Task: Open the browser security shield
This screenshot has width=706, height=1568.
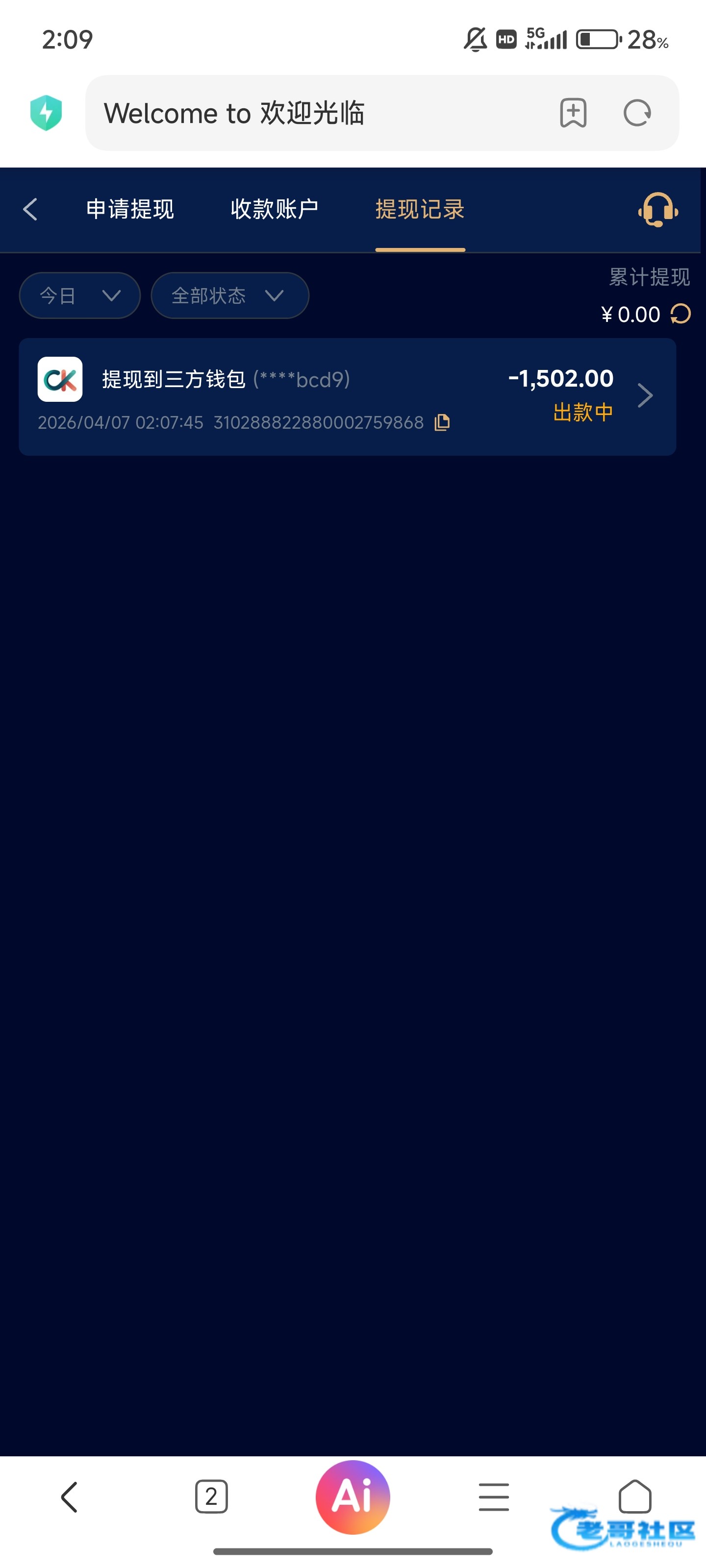Action: click(x=46, y=113)
